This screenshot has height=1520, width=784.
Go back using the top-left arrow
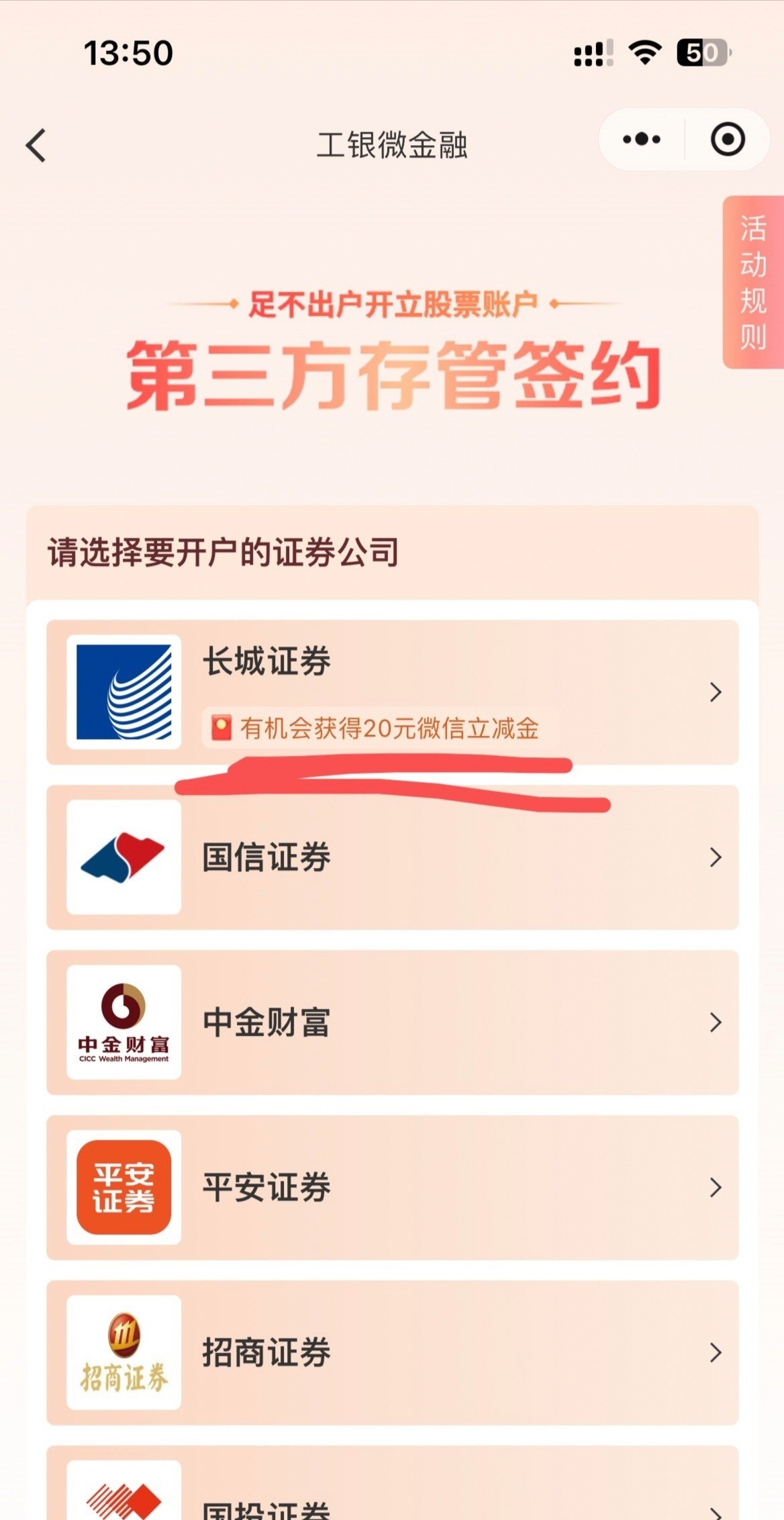point(36,145)
